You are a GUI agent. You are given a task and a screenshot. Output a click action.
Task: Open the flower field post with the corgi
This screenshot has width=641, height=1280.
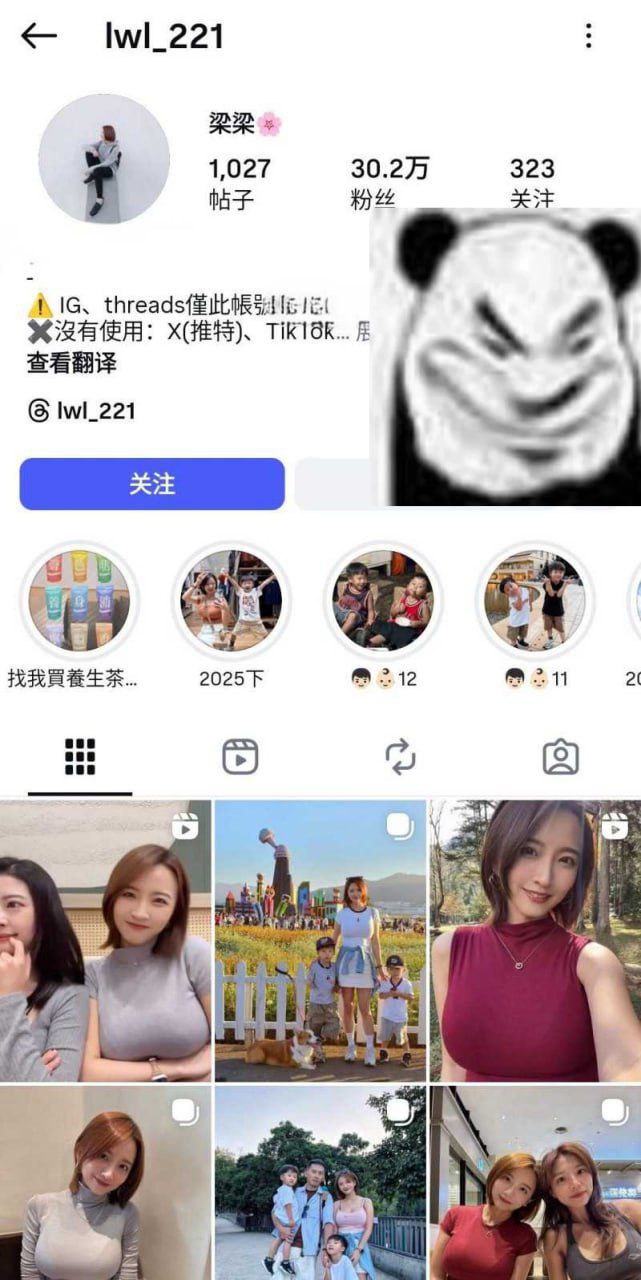pyautogui.click(x=320, y=940)
